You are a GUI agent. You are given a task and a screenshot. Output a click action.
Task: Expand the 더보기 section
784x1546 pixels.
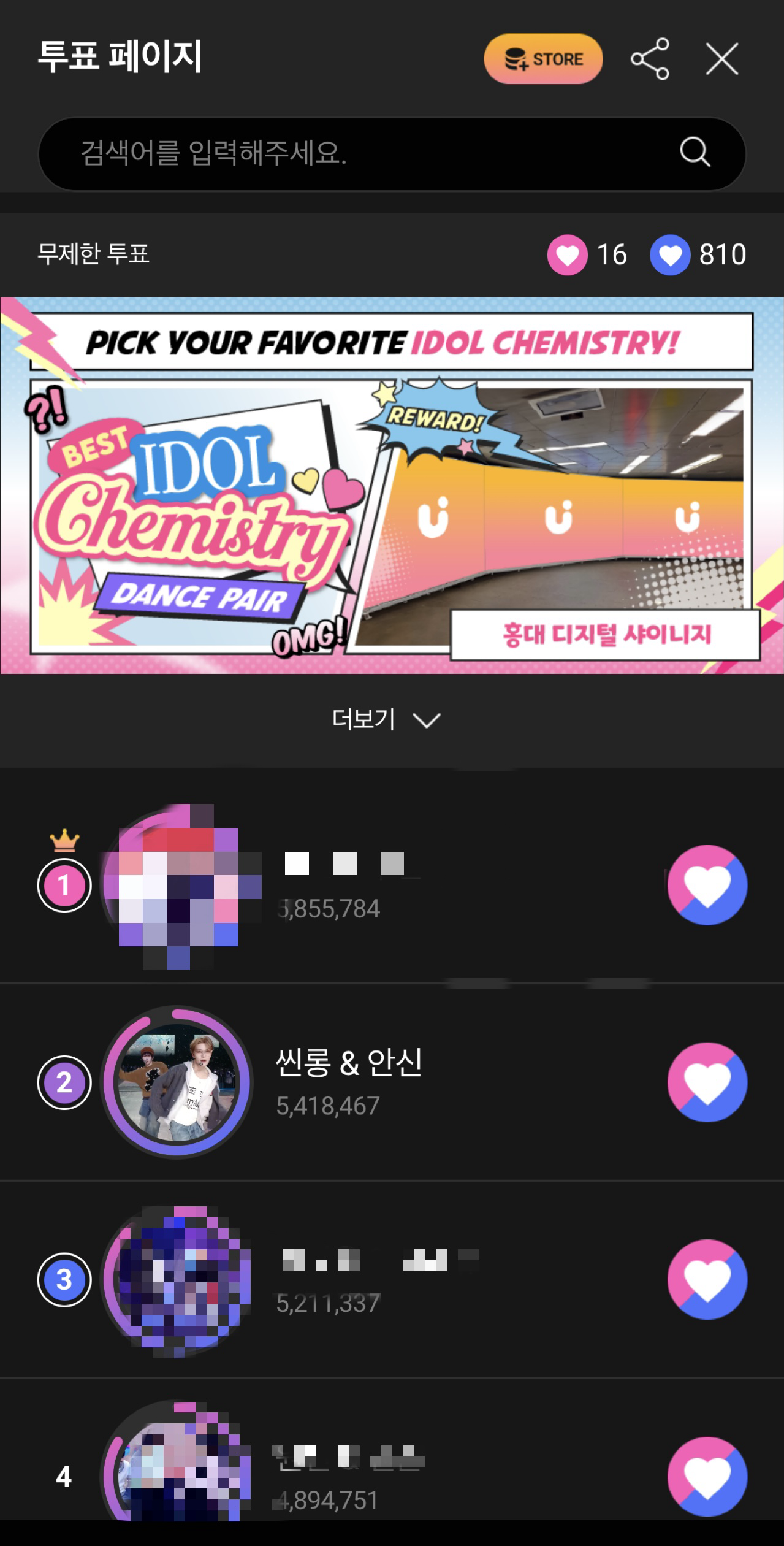pyautogui.click(x=386, y=719)
